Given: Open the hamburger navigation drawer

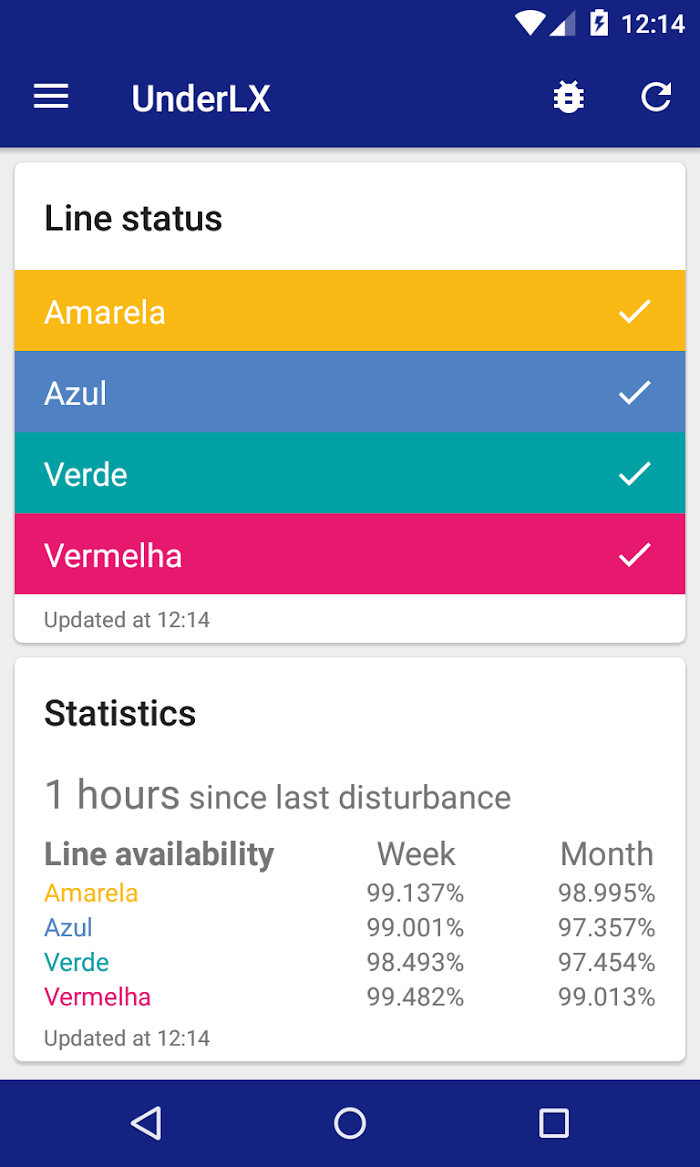Looking at the screenshot, I should (51, 97).
